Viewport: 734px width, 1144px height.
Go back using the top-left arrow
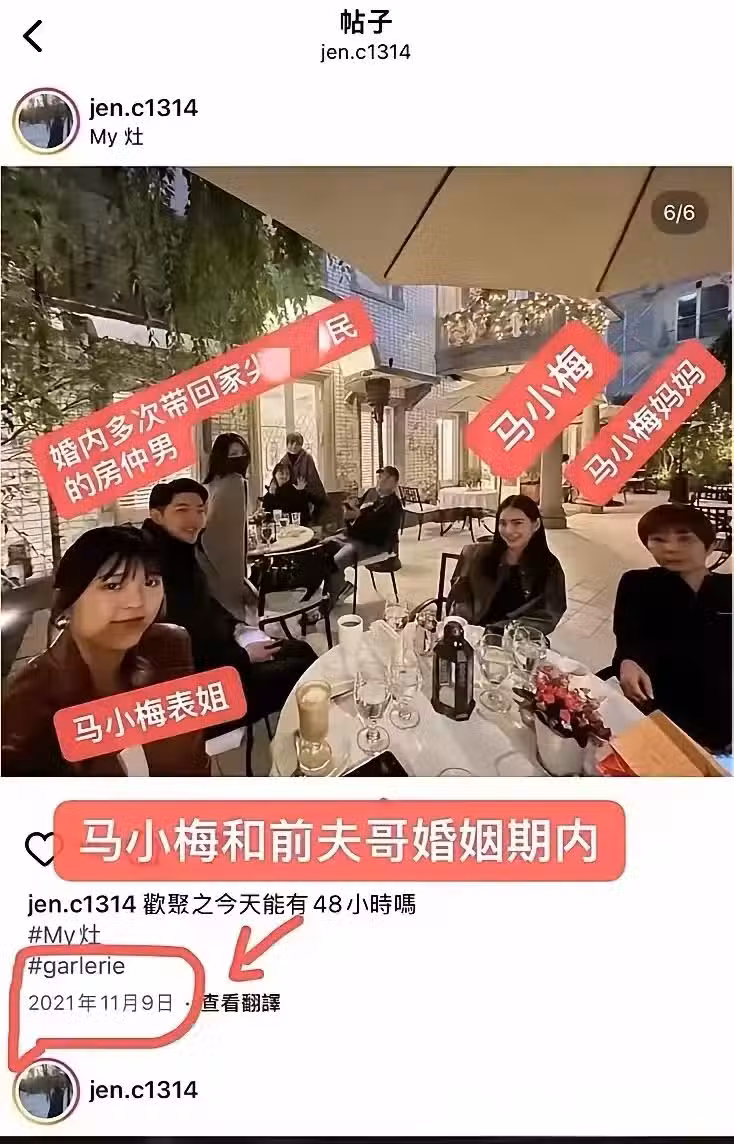coord(33,37)
